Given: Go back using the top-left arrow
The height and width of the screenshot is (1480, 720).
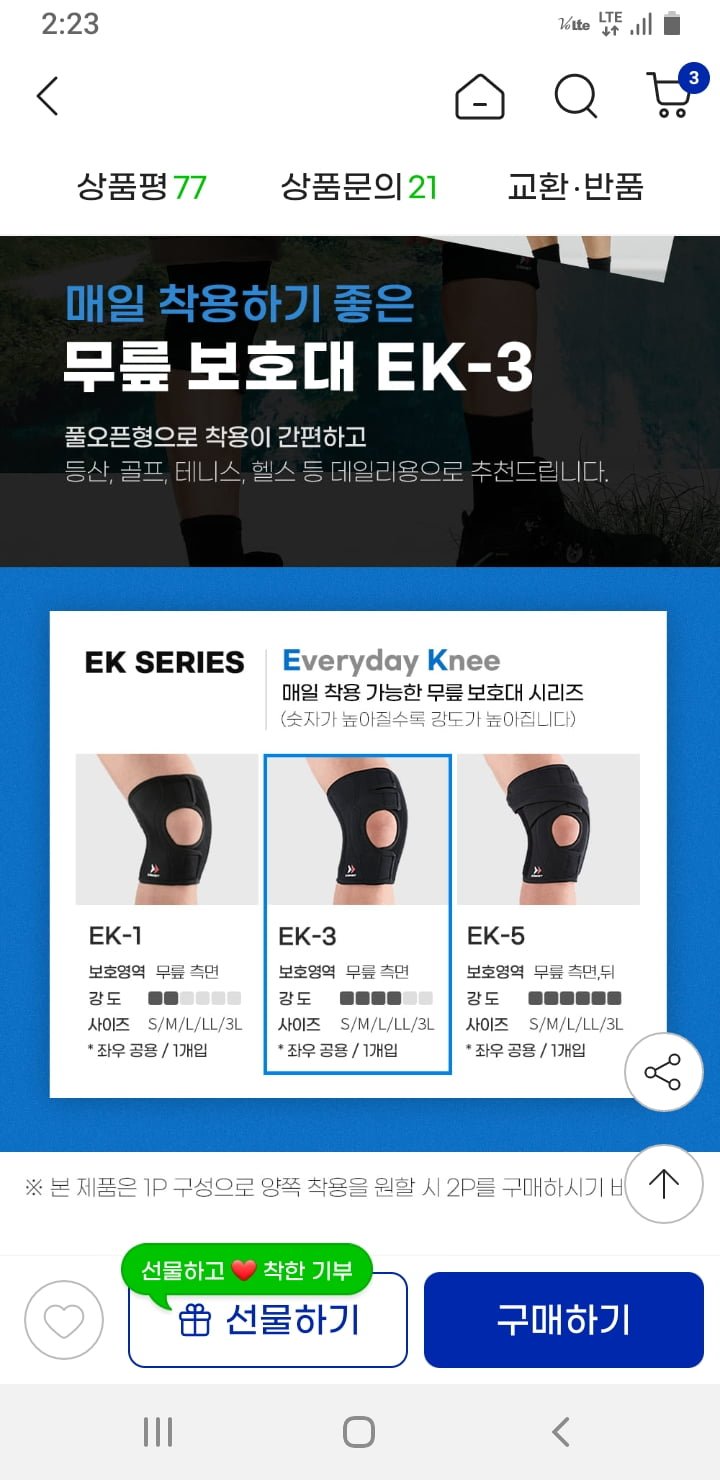Looking at the screenshot, I should [x=47, y=96].
